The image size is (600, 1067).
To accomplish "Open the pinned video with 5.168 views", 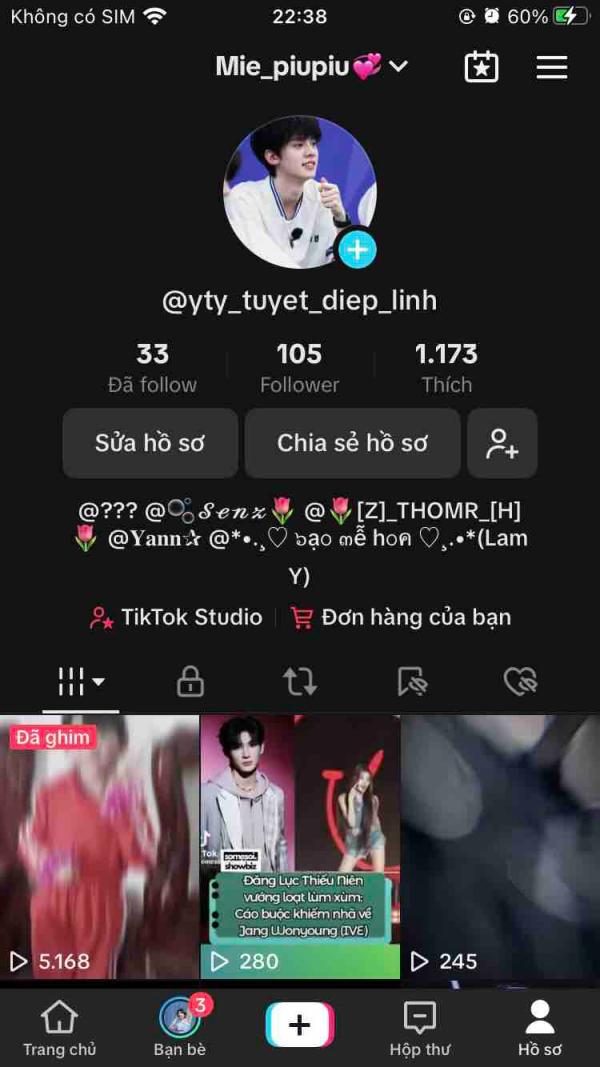I will click(x=99, y=846).
